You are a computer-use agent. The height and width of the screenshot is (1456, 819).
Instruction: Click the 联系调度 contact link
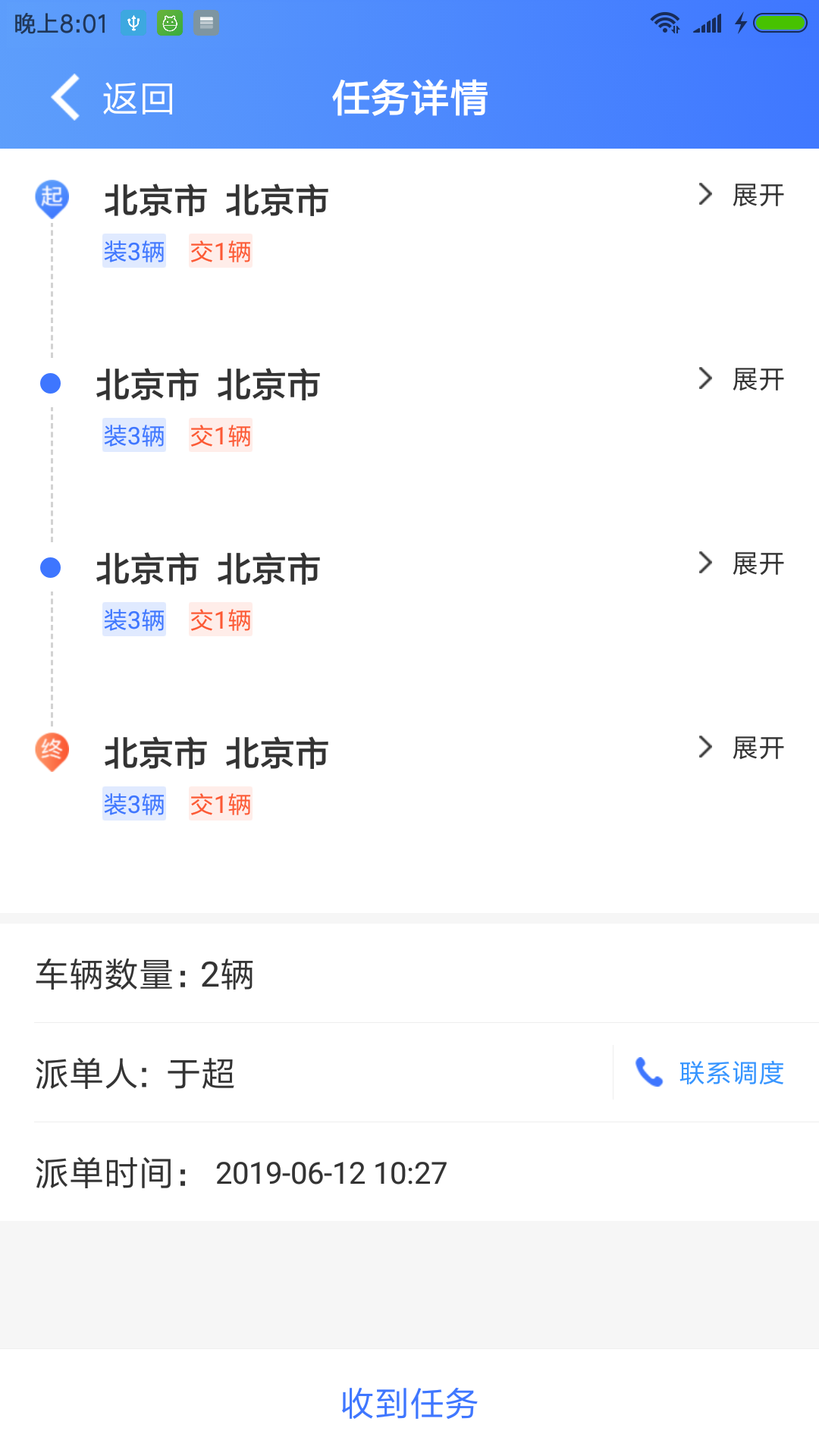pyautogui.click(x=731, y=1072)
